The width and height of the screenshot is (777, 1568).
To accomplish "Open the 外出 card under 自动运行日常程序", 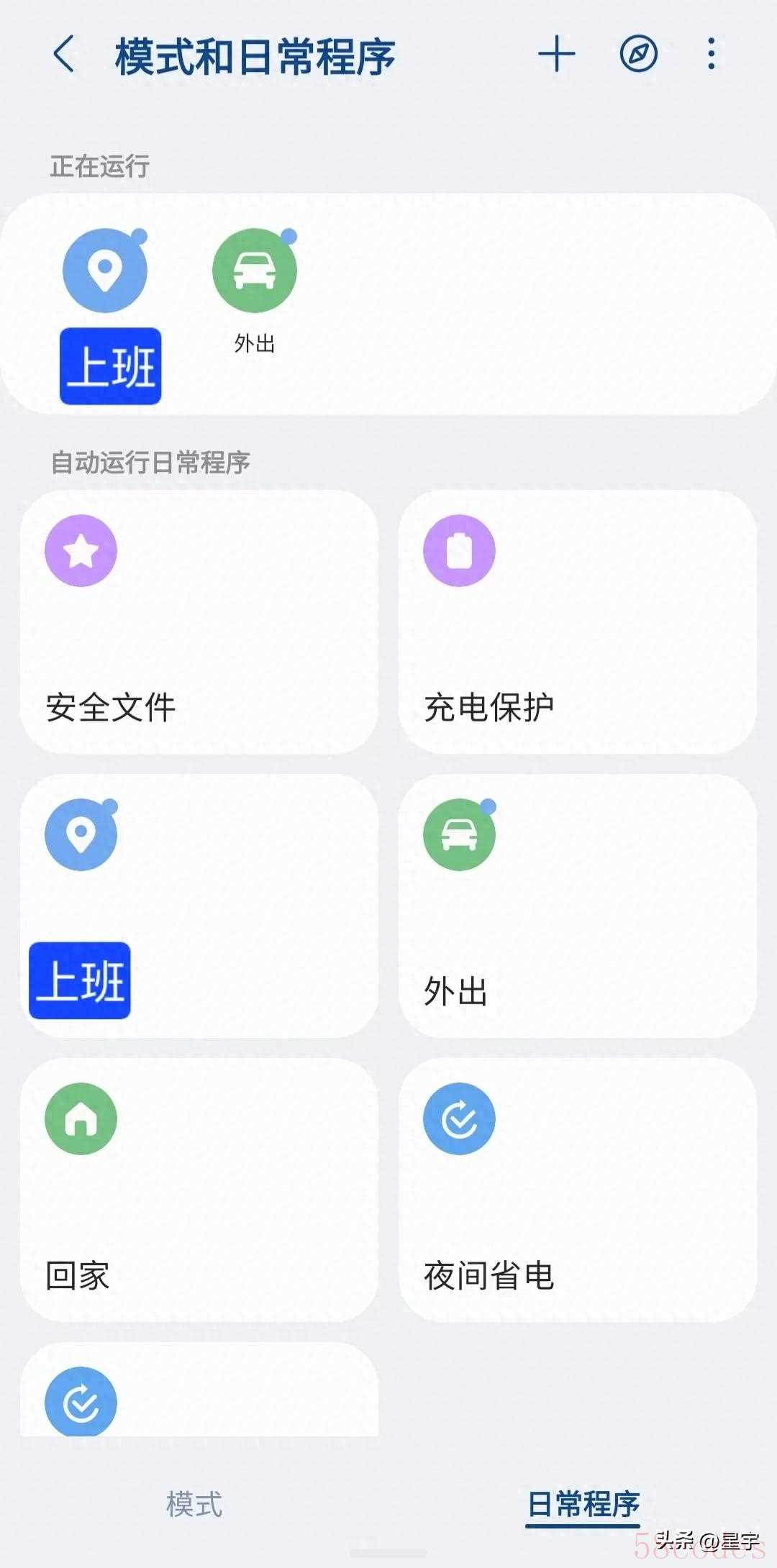I will tap(577, 906).
